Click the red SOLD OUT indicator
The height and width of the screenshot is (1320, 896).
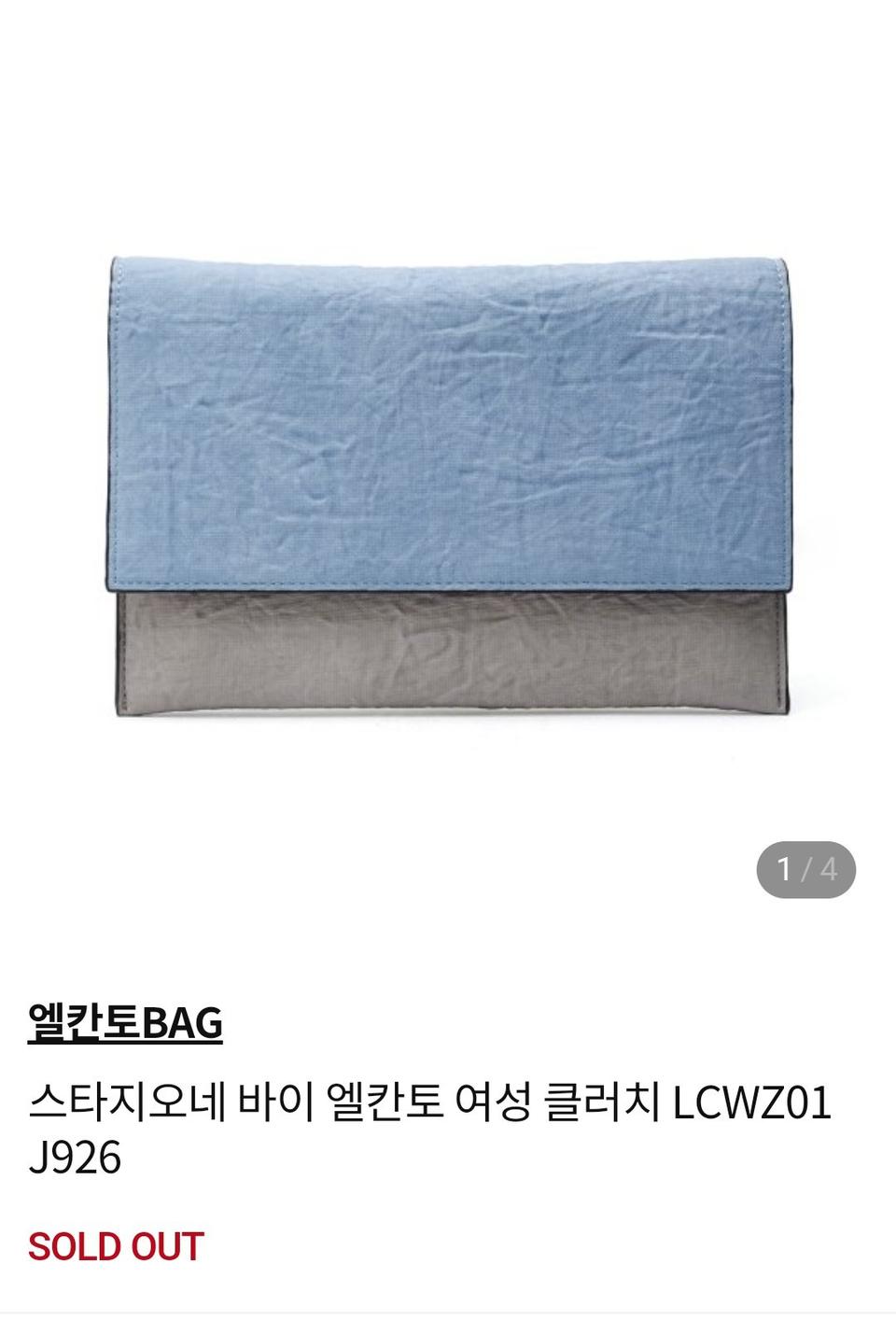click(112, 1245)
